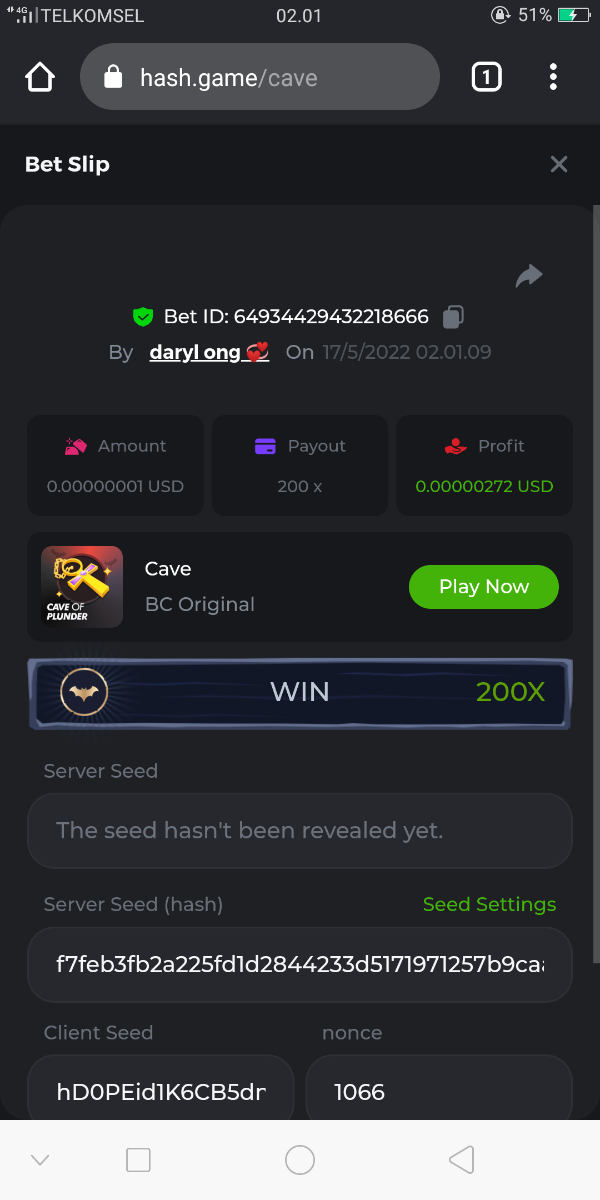The image size is (600, 1200).
Task: Go to the browser home page
Action: pos(40,77)
